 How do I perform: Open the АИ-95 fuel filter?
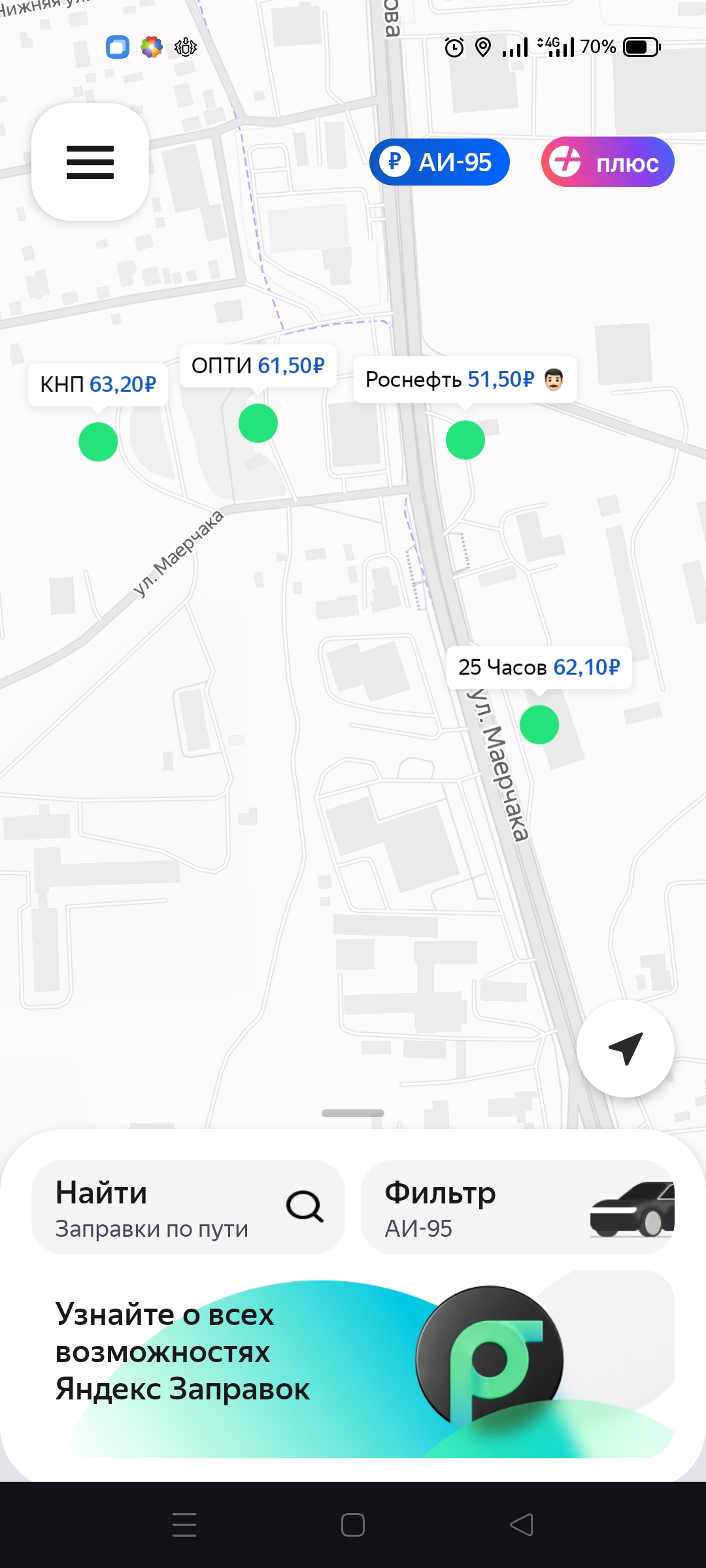(518, 1207)
